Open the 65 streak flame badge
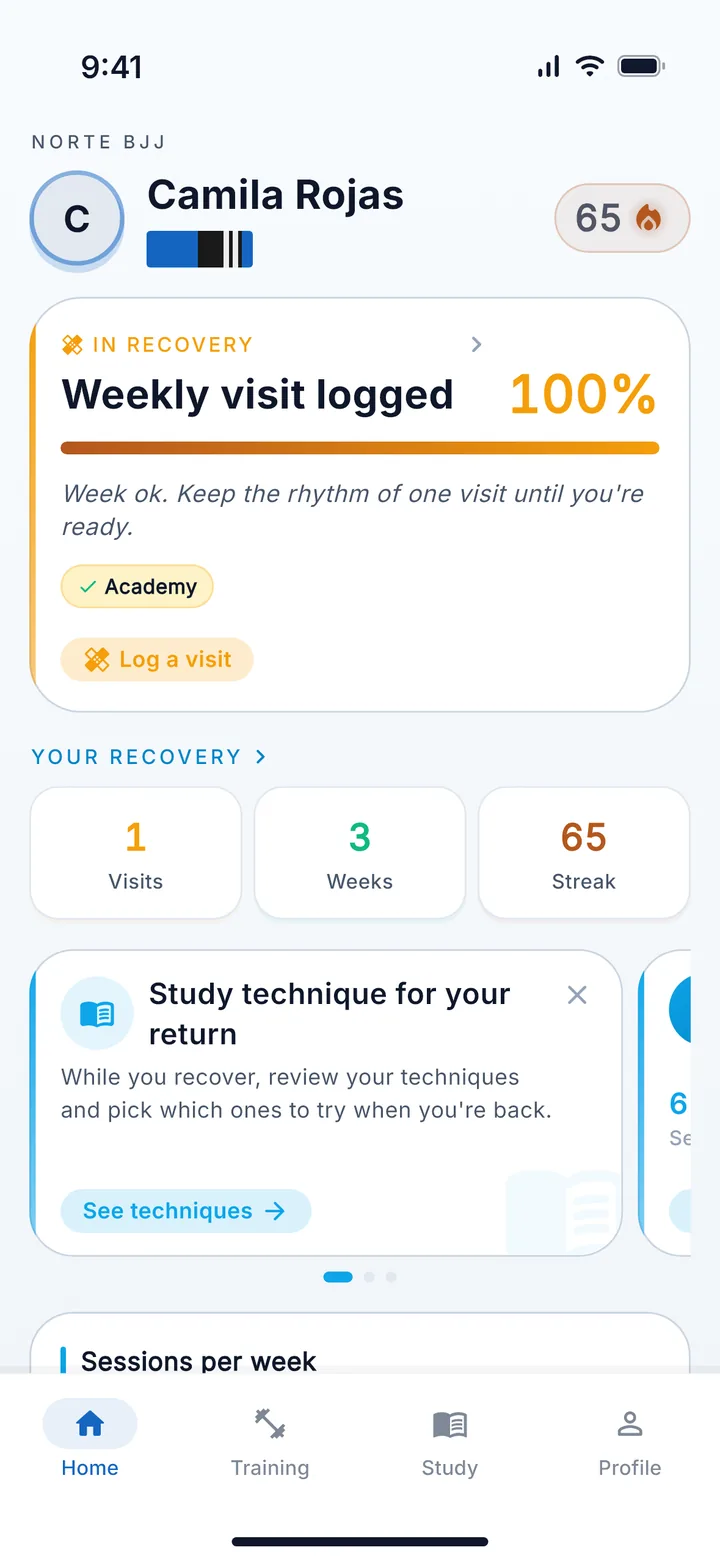The image size is (720, 1561). pos(622,217)
